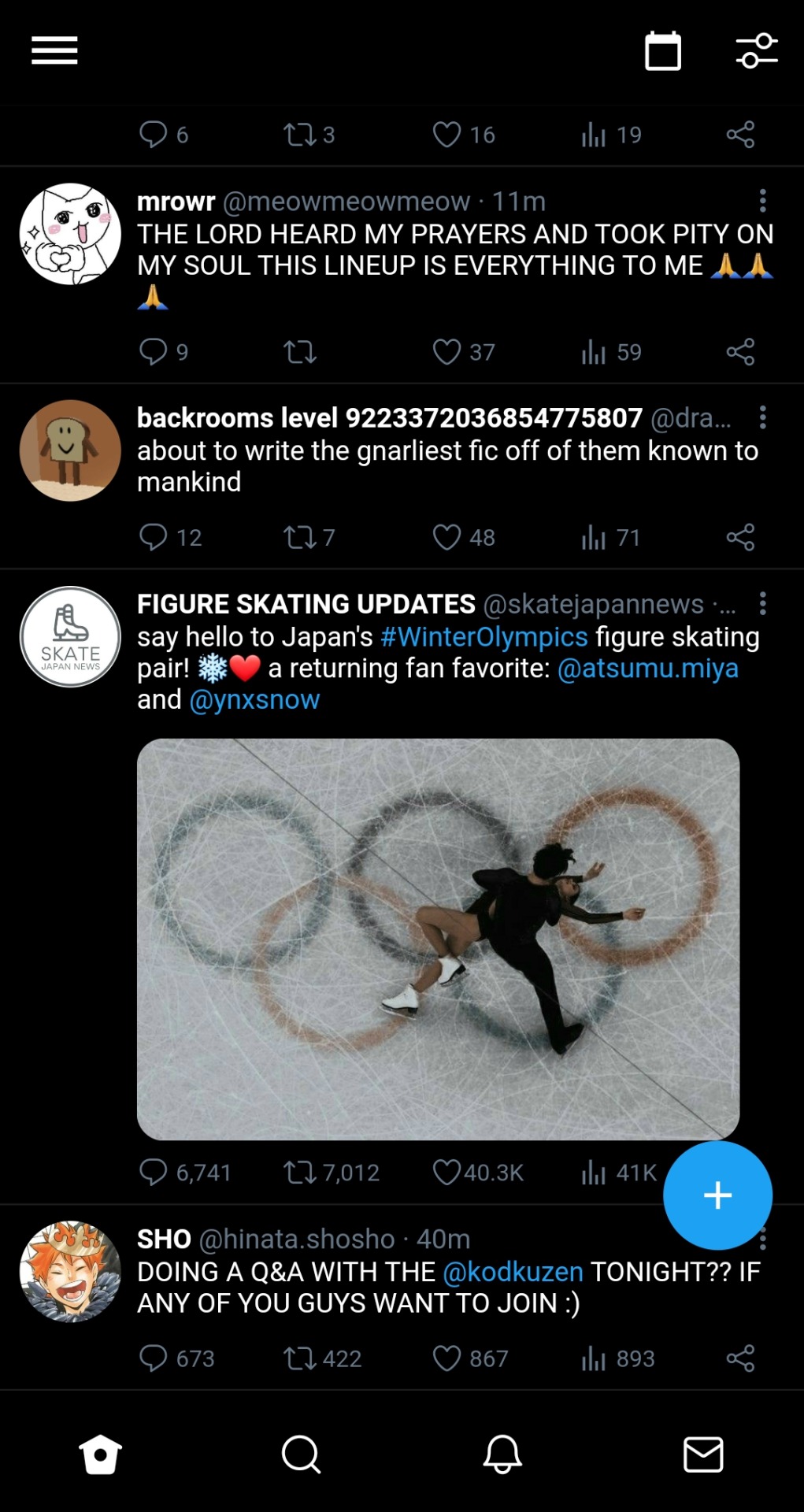Open the Notifications bell tab
This screenshot has height=1512, width=804.
[x=502, y=1454]
